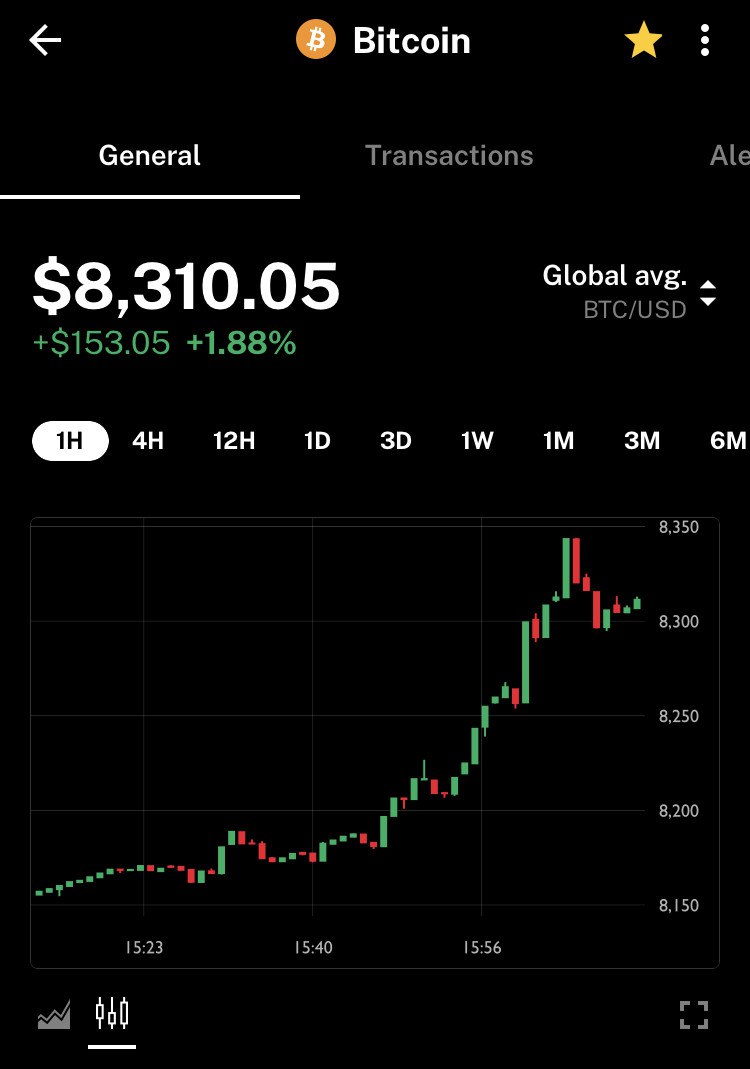Select the 1H time range
Screen dimensions: 750x1069
click(70, 441)
